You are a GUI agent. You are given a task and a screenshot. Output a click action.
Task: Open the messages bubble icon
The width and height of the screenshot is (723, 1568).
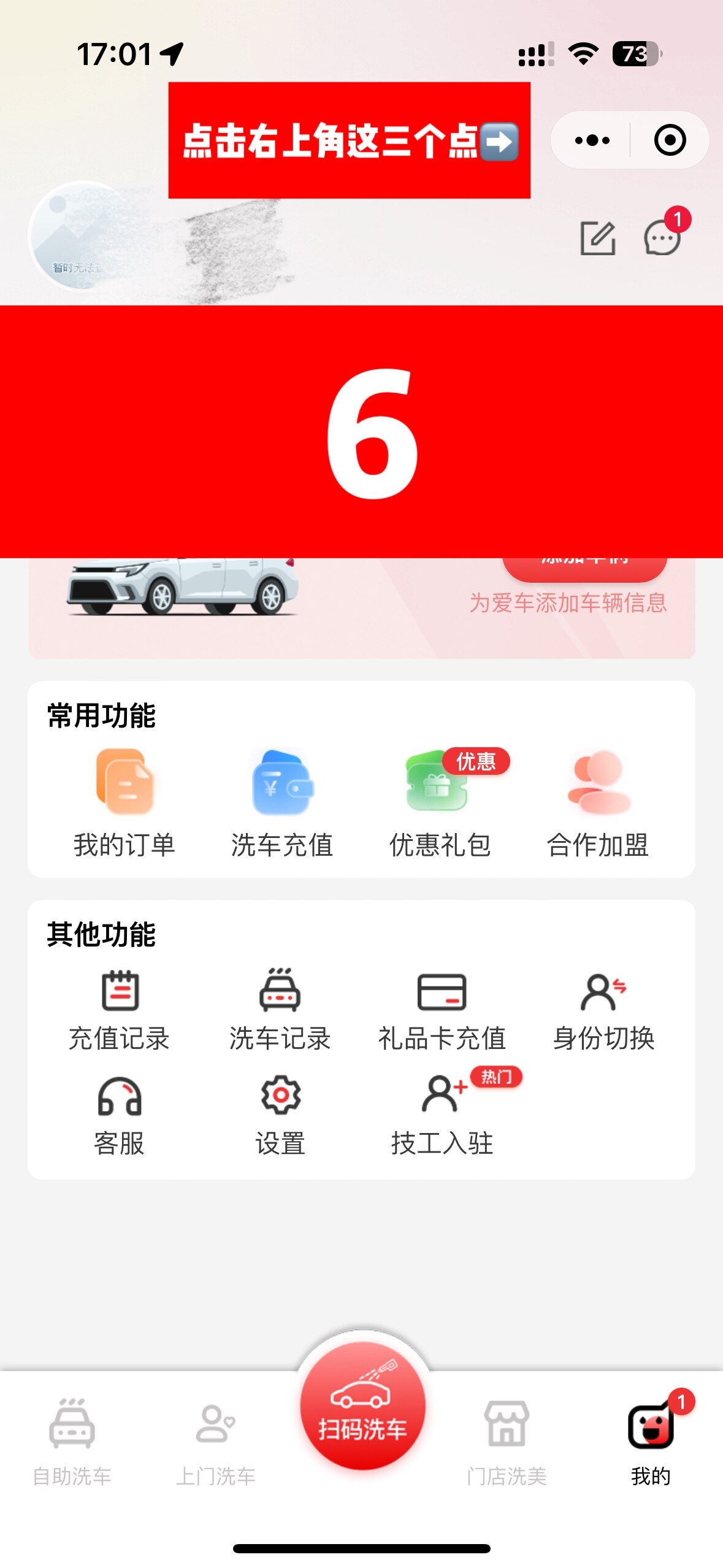point(663,238)
